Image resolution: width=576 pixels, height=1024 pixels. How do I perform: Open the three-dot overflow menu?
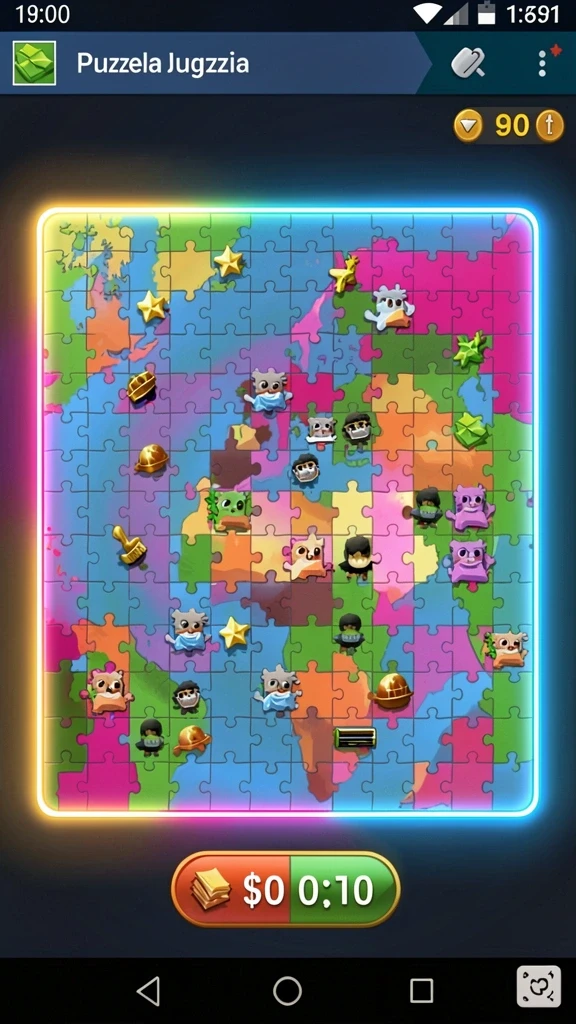point(543,63)
